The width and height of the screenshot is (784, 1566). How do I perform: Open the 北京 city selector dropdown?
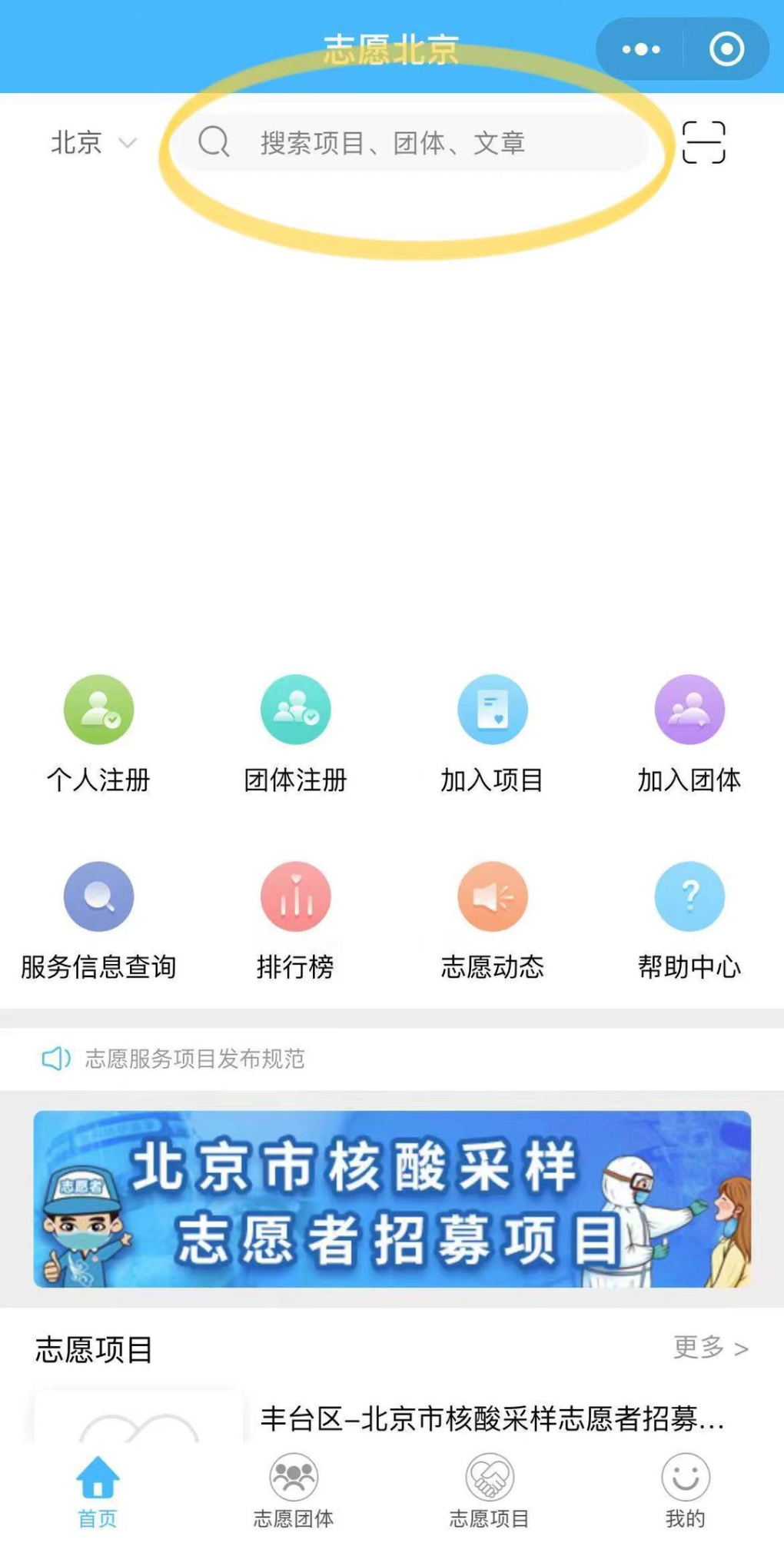91,142
